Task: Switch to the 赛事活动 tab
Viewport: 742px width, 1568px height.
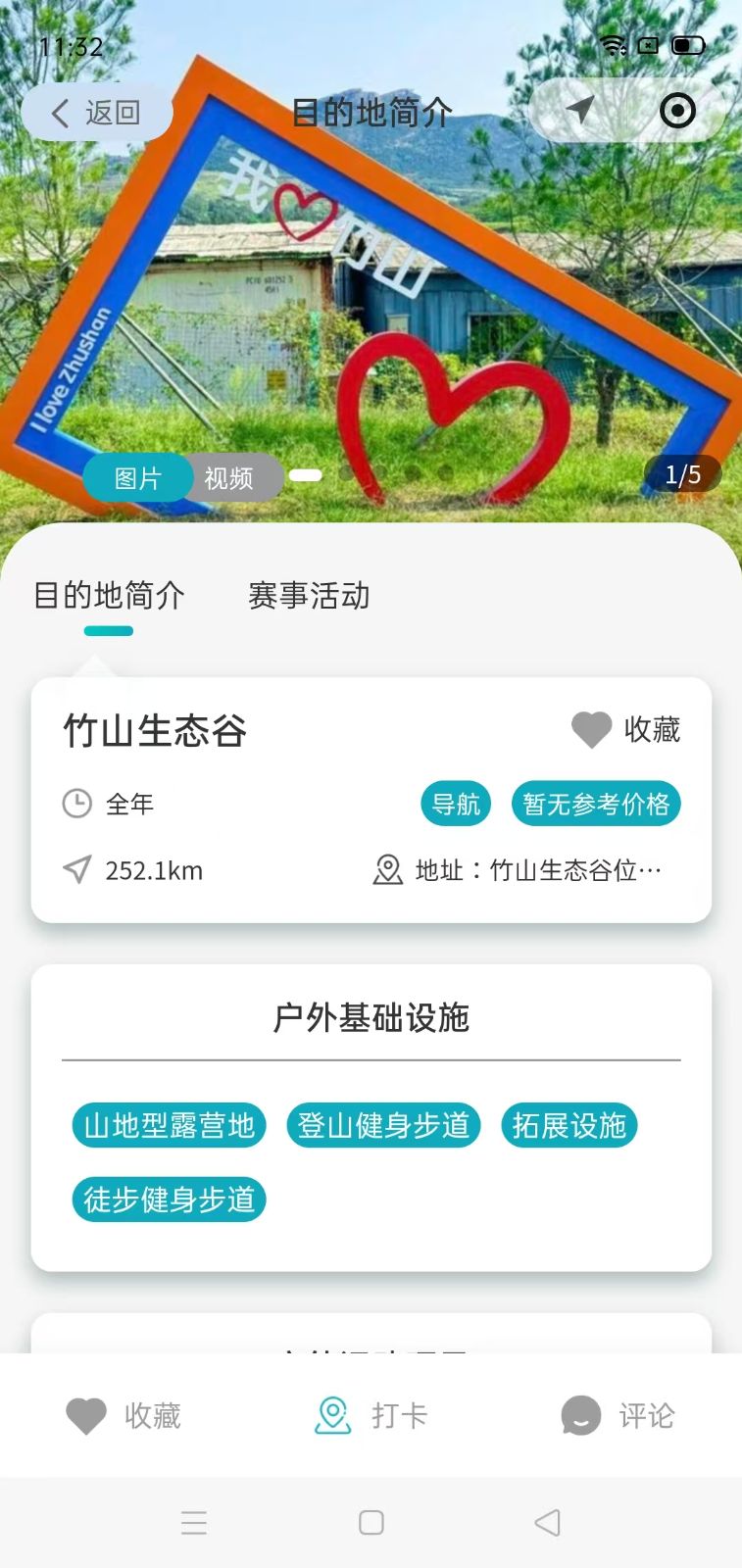Action: pos(309,596)
